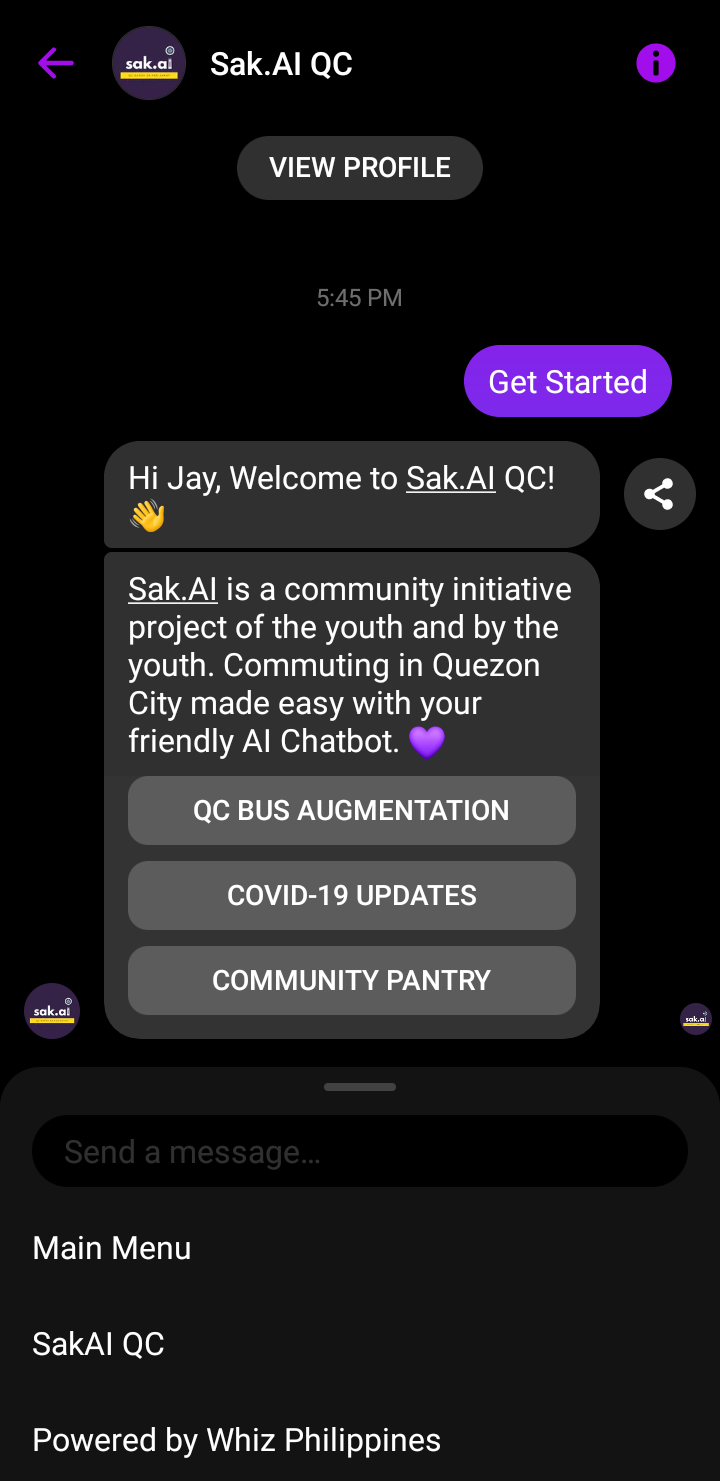The height and width of the screenshot is (1481, 720).
Task: Focus the Send a message field
Action: [x=360, y=1152]
